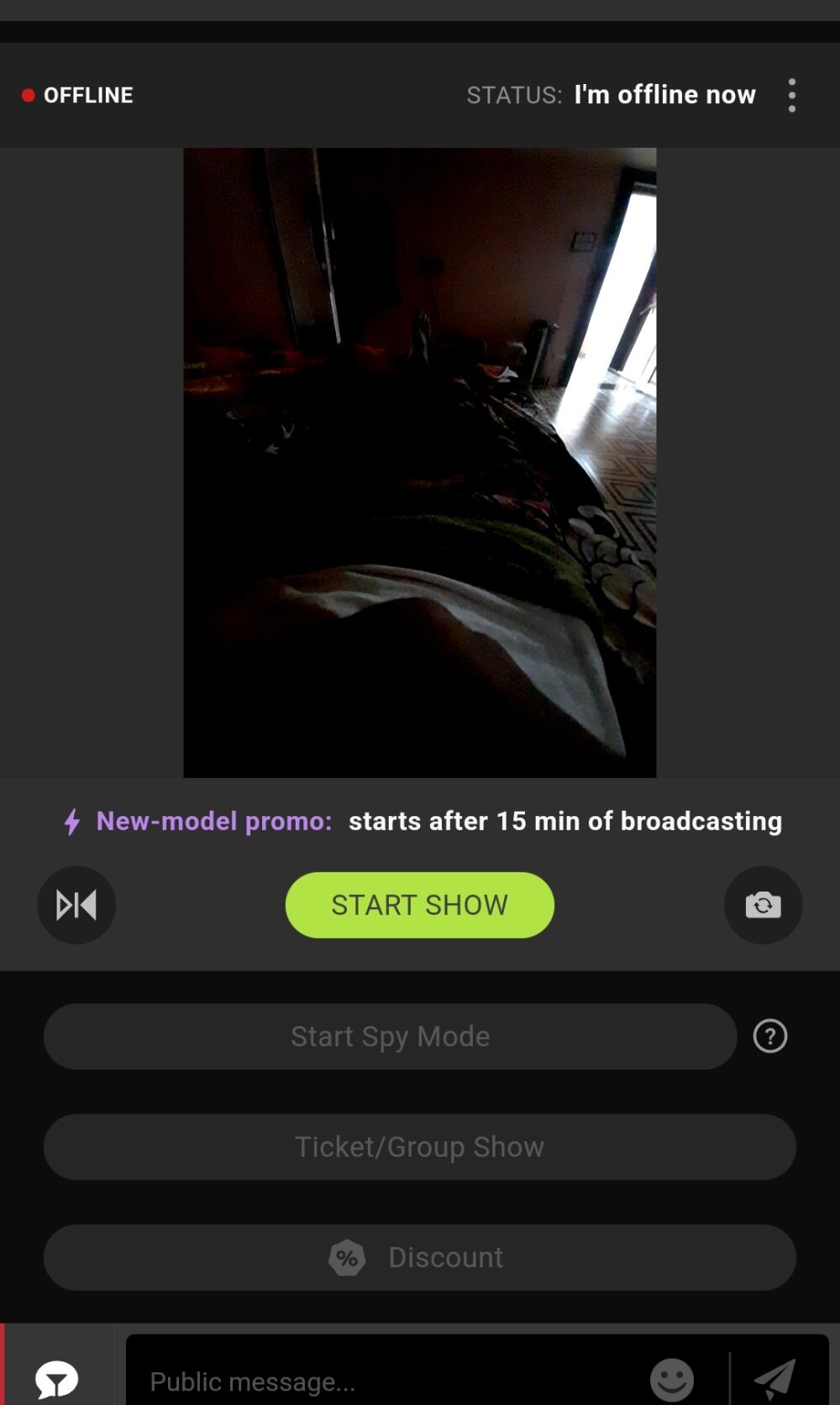Open the Discount option
This screenshot has height=1405, width=840.
[419, 1257]
